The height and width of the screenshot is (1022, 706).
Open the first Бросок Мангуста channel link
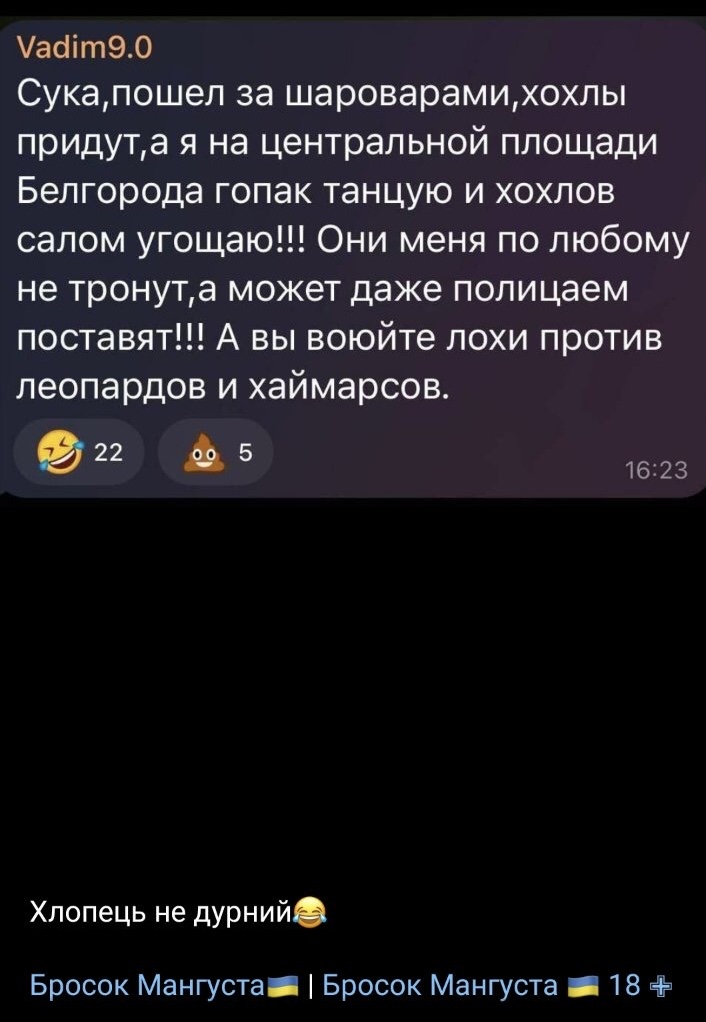pos(148,985)
